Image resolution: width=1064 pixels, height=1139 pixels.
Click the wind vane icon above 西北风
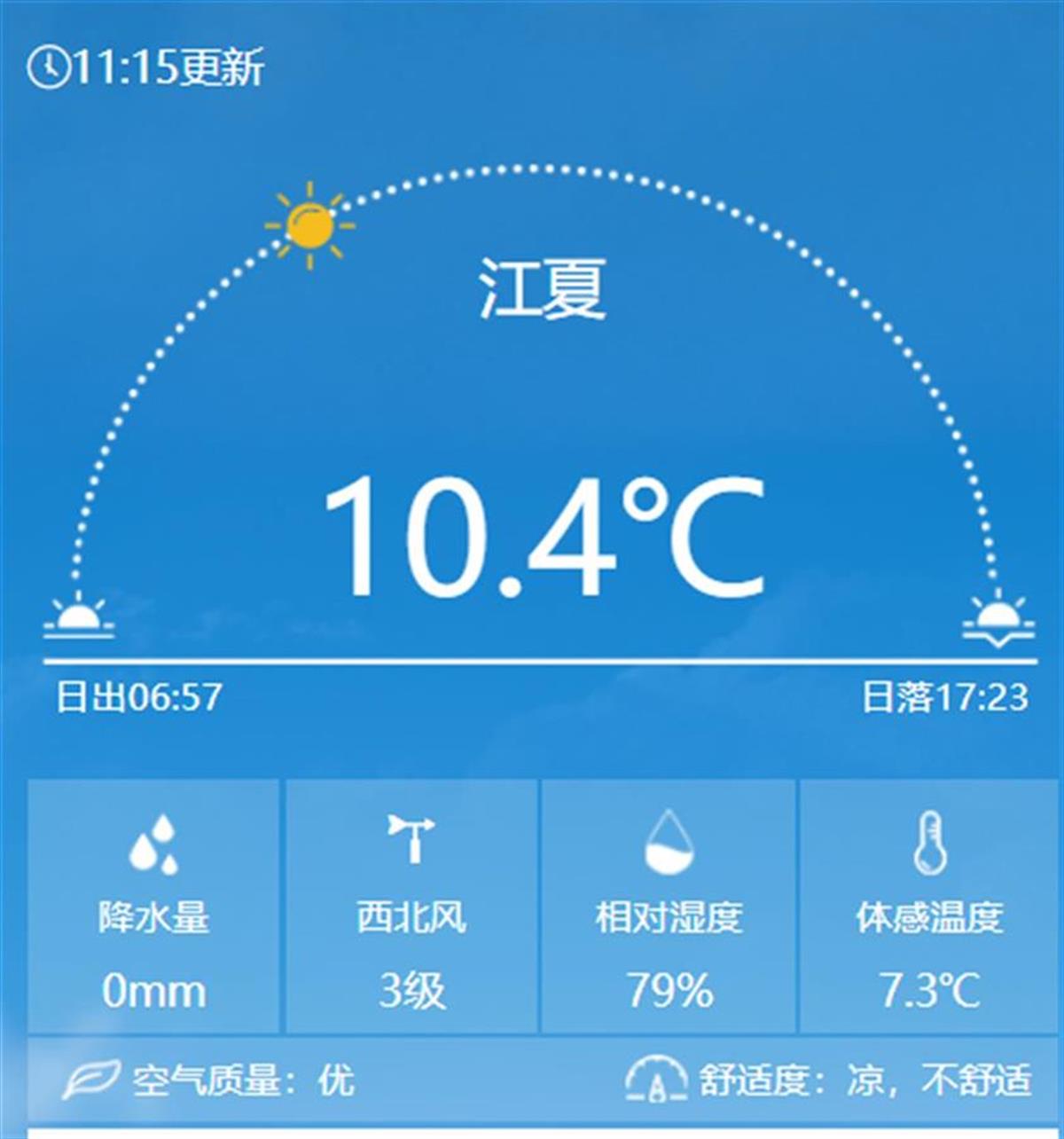coord(411,838)
